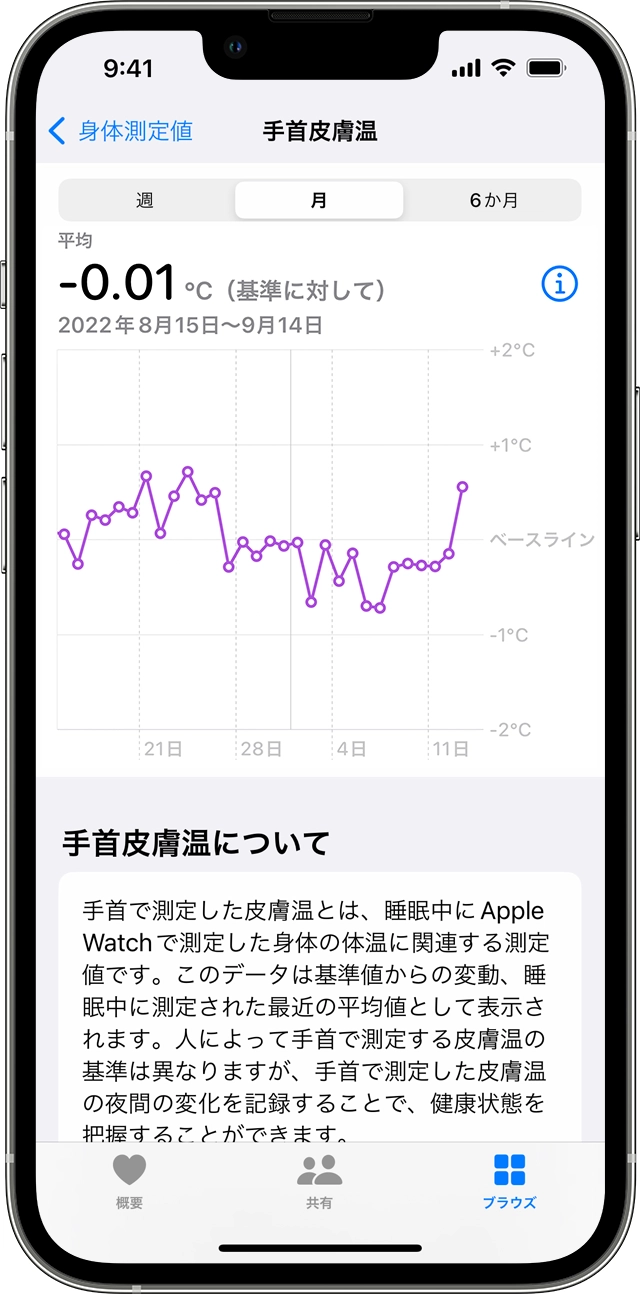Image resolution: width=640 pixels, height=1294 pixels.
Task: Open the 共有 tab
Action: pos(319,1181)
